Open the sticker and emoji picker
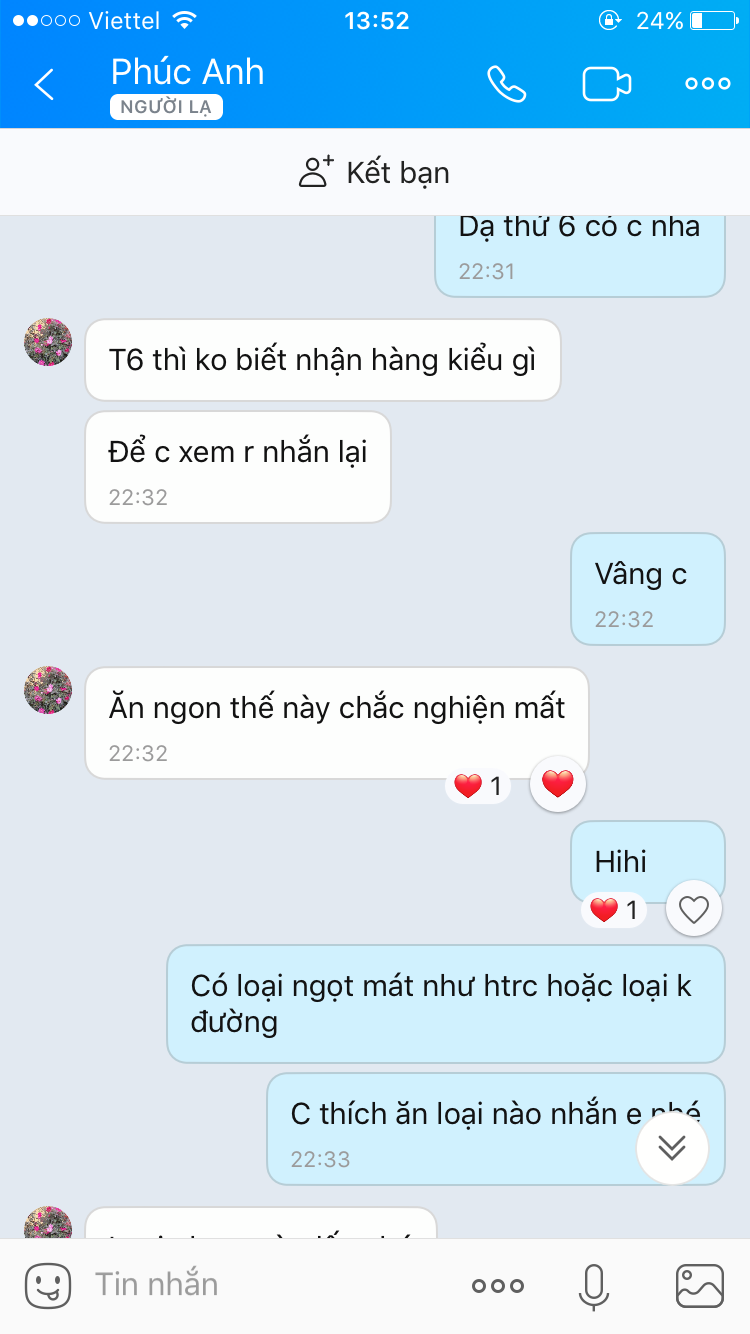 pos(48,1285)
